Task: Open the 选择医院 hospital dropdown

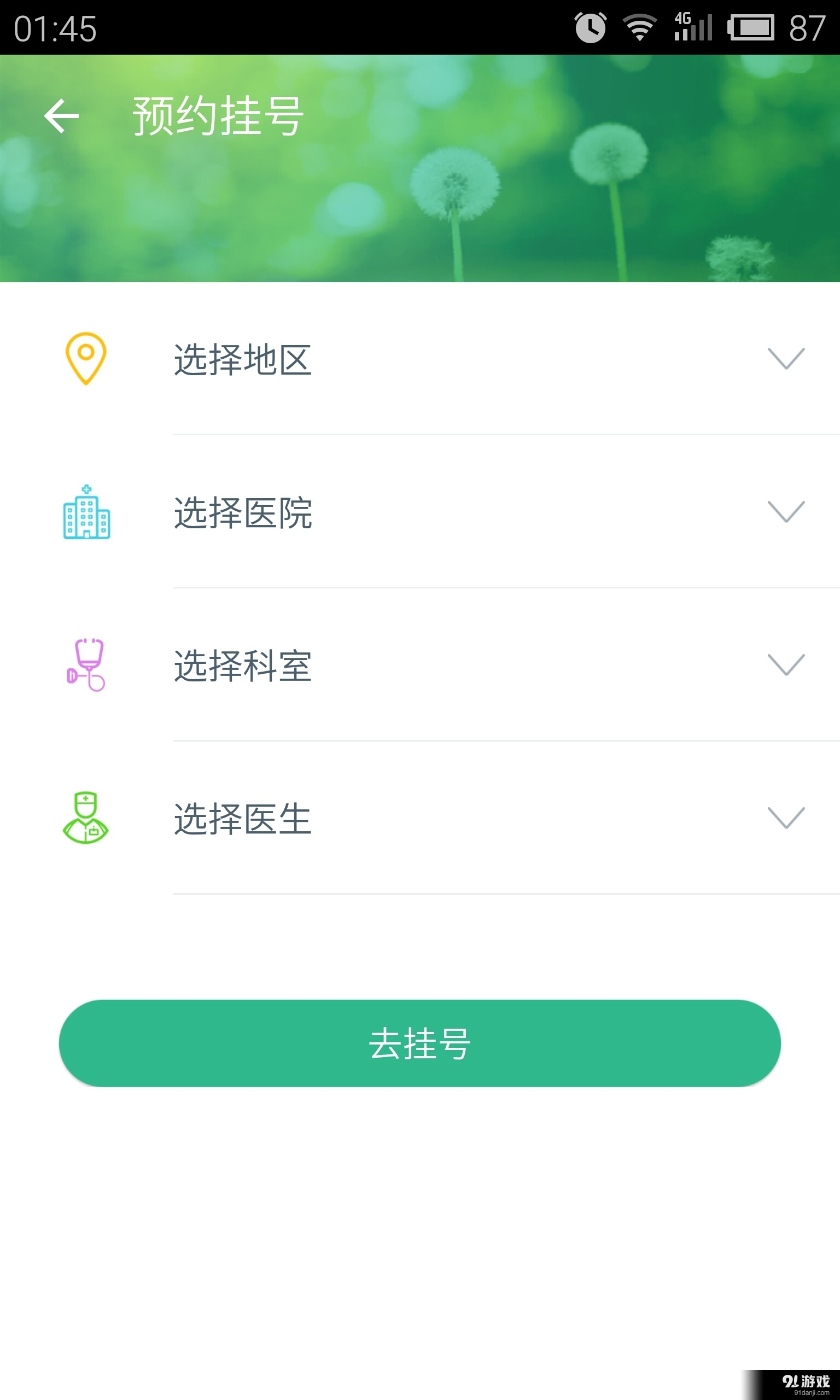Action: point(787,514)
